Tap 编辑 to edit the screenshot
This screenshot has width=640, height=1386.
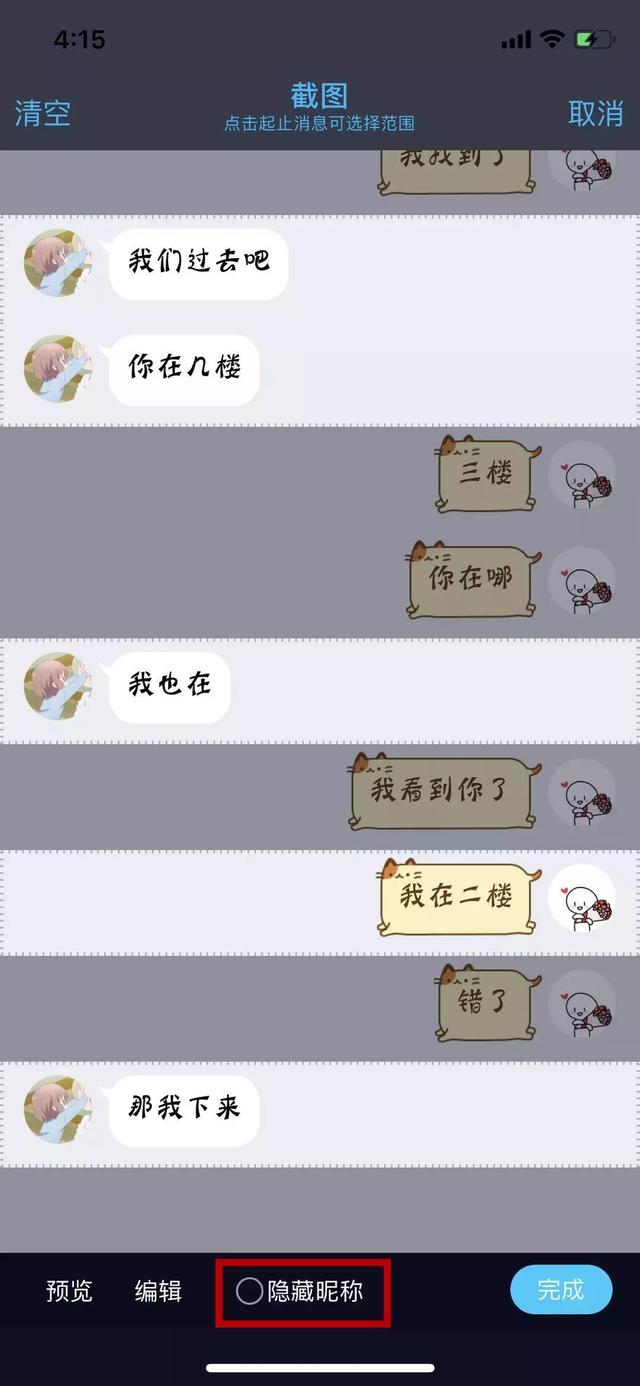tap(158, 1291)
